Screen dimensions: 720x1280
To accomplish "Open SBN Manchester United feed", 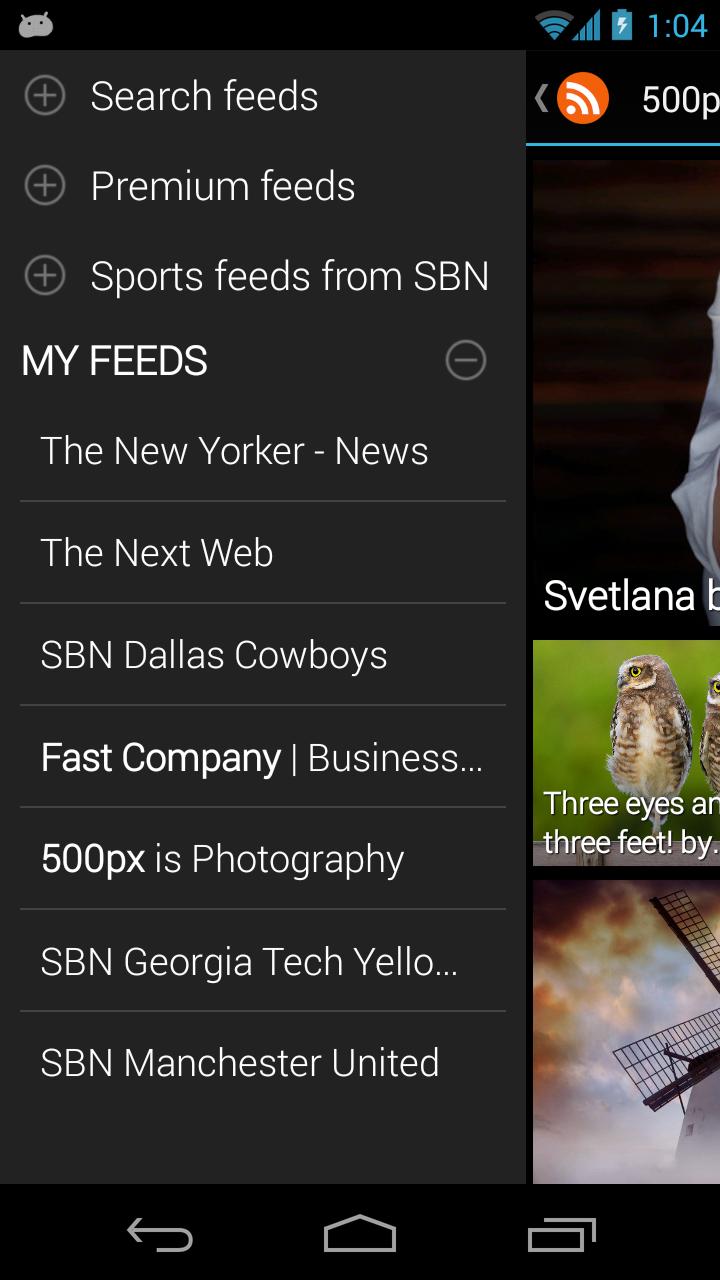I will pos(240,1063).
